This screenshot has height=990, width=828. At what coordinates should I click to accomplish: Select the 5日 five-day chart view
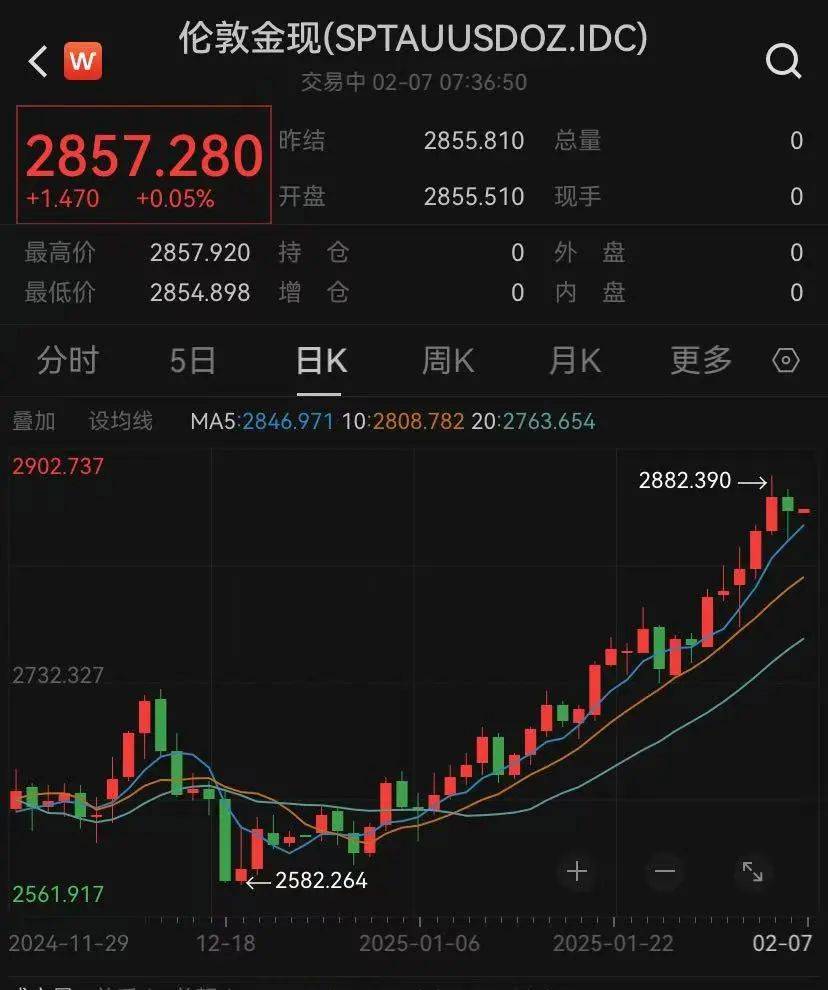point(192,360)
